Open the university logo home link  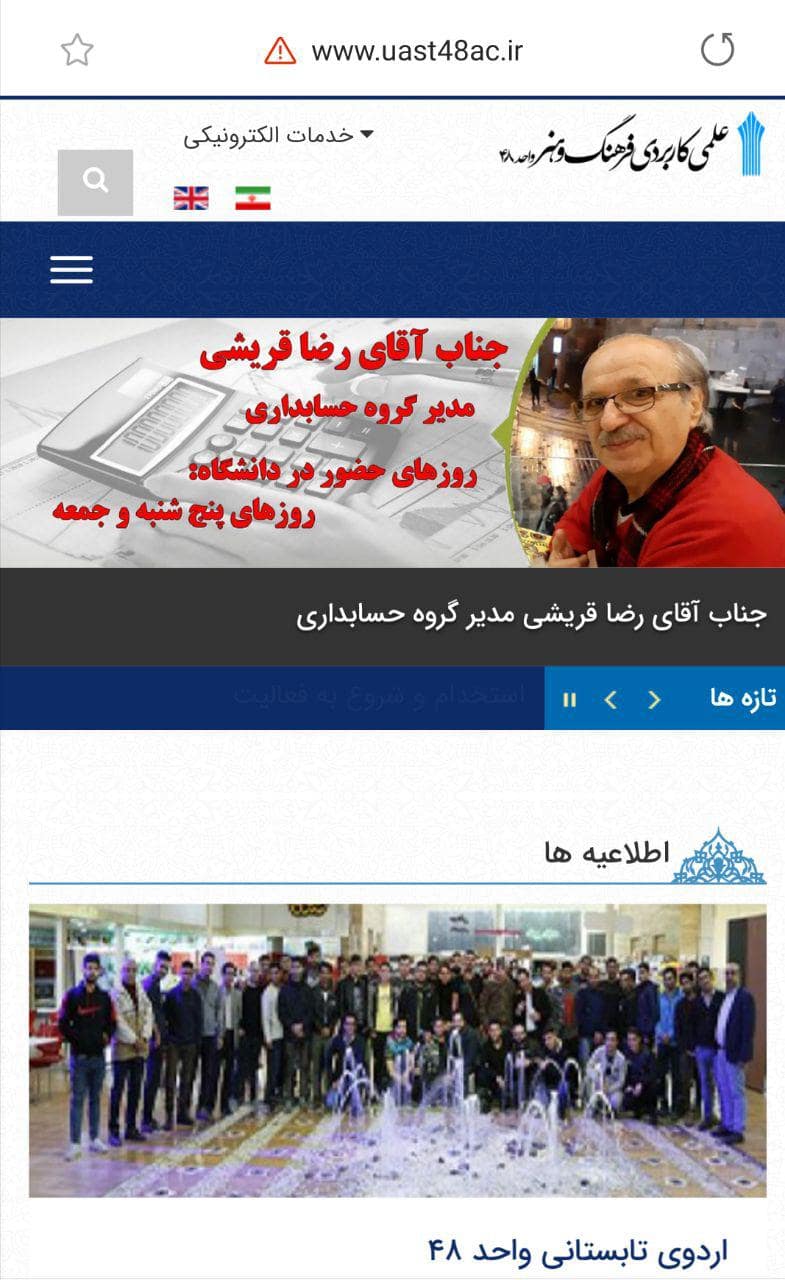click(x=631, y=146)
